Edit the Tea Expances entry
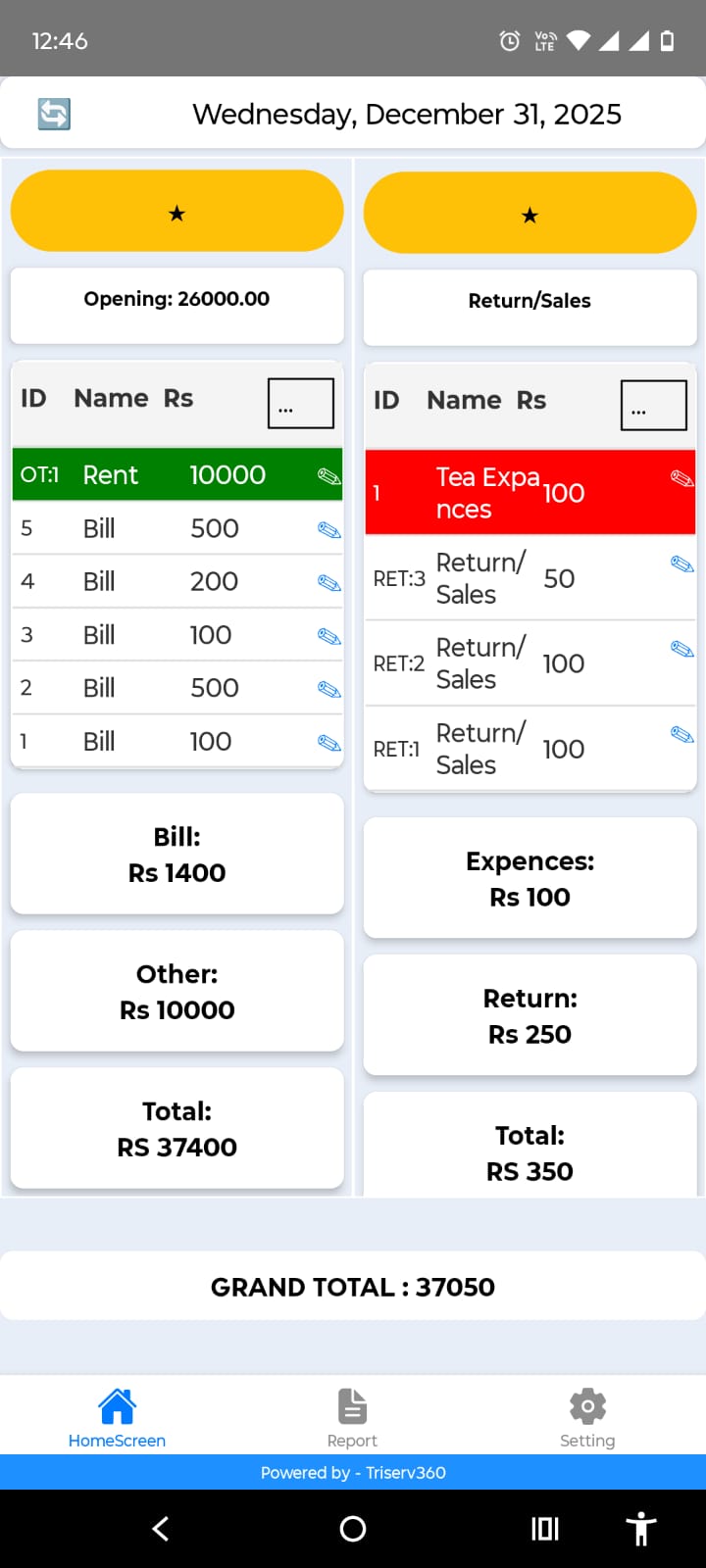Screen dimensions: 706x1568 (x=681, y=478)
